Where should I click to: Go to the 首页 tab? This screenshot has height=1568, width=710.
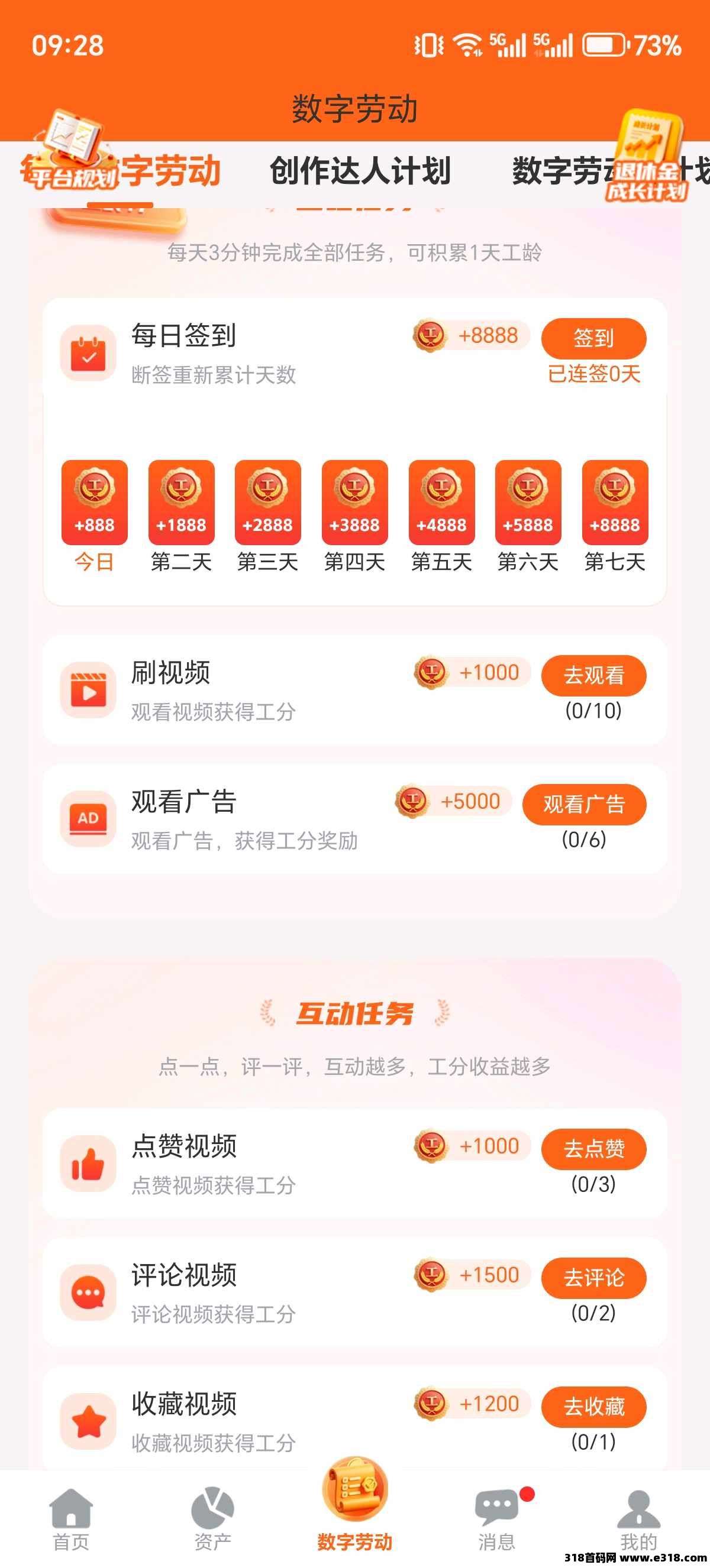(x=70, y=1520)
